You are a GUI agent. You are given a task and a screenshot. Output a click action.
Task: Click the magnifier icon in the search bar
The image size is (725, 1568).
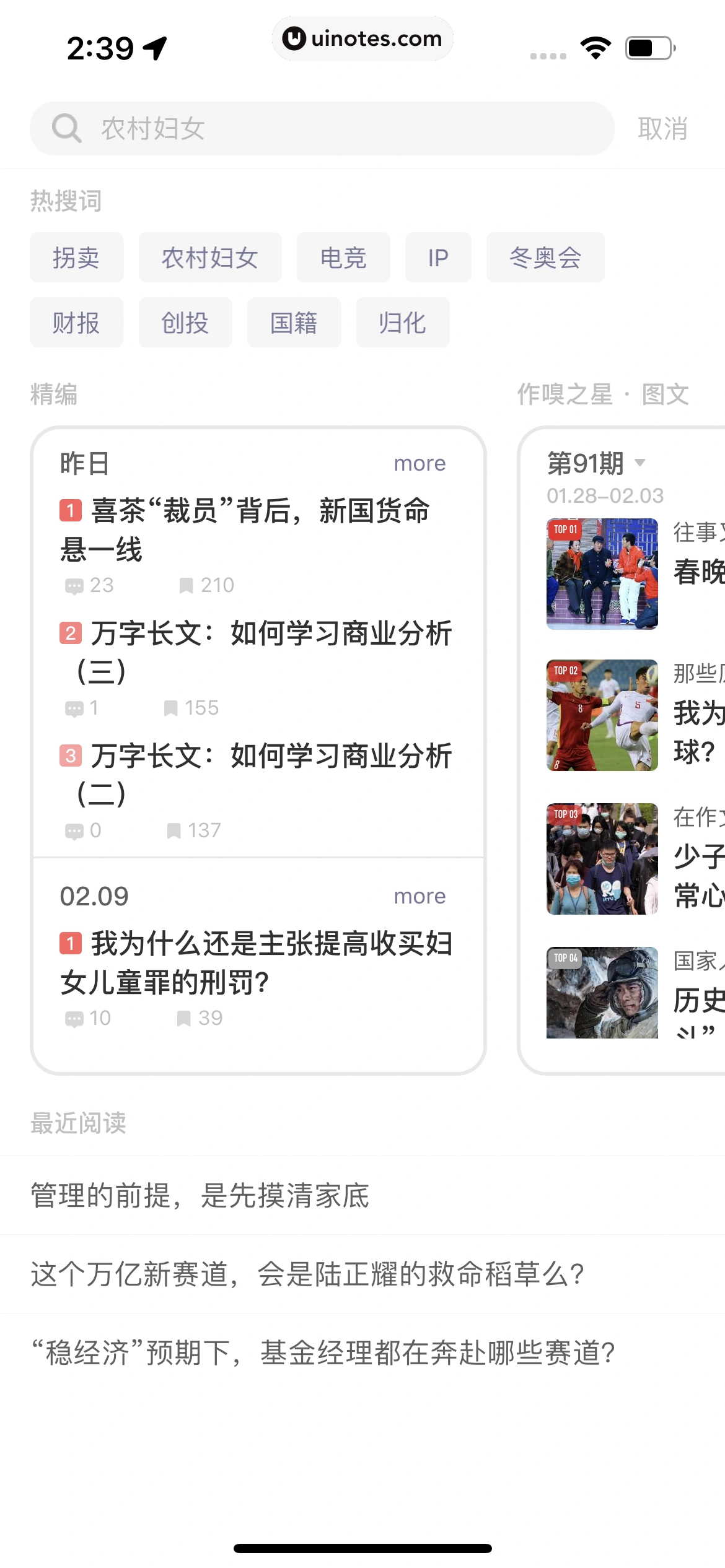tap(66, 129)
